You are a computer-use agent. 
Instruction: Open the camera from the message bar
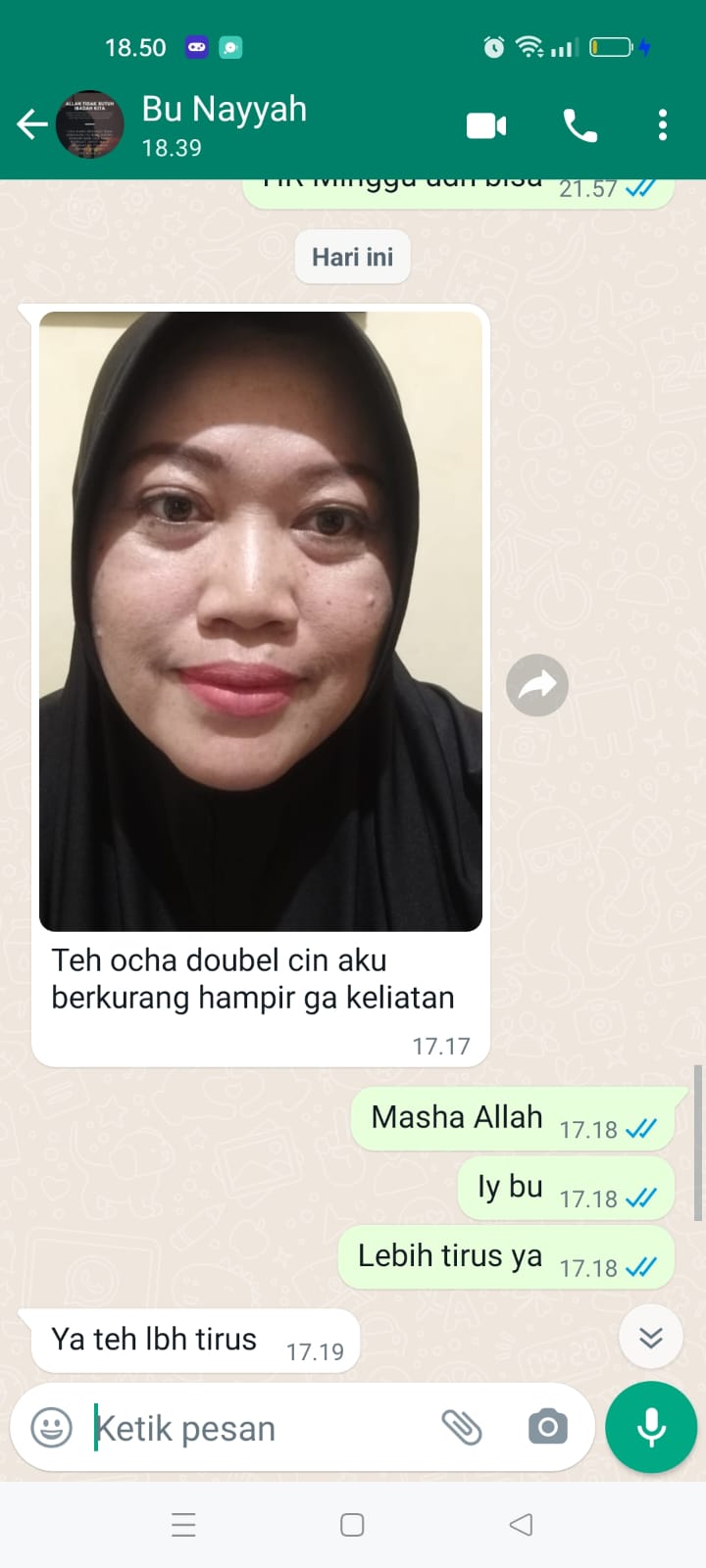coord(547,1427)
